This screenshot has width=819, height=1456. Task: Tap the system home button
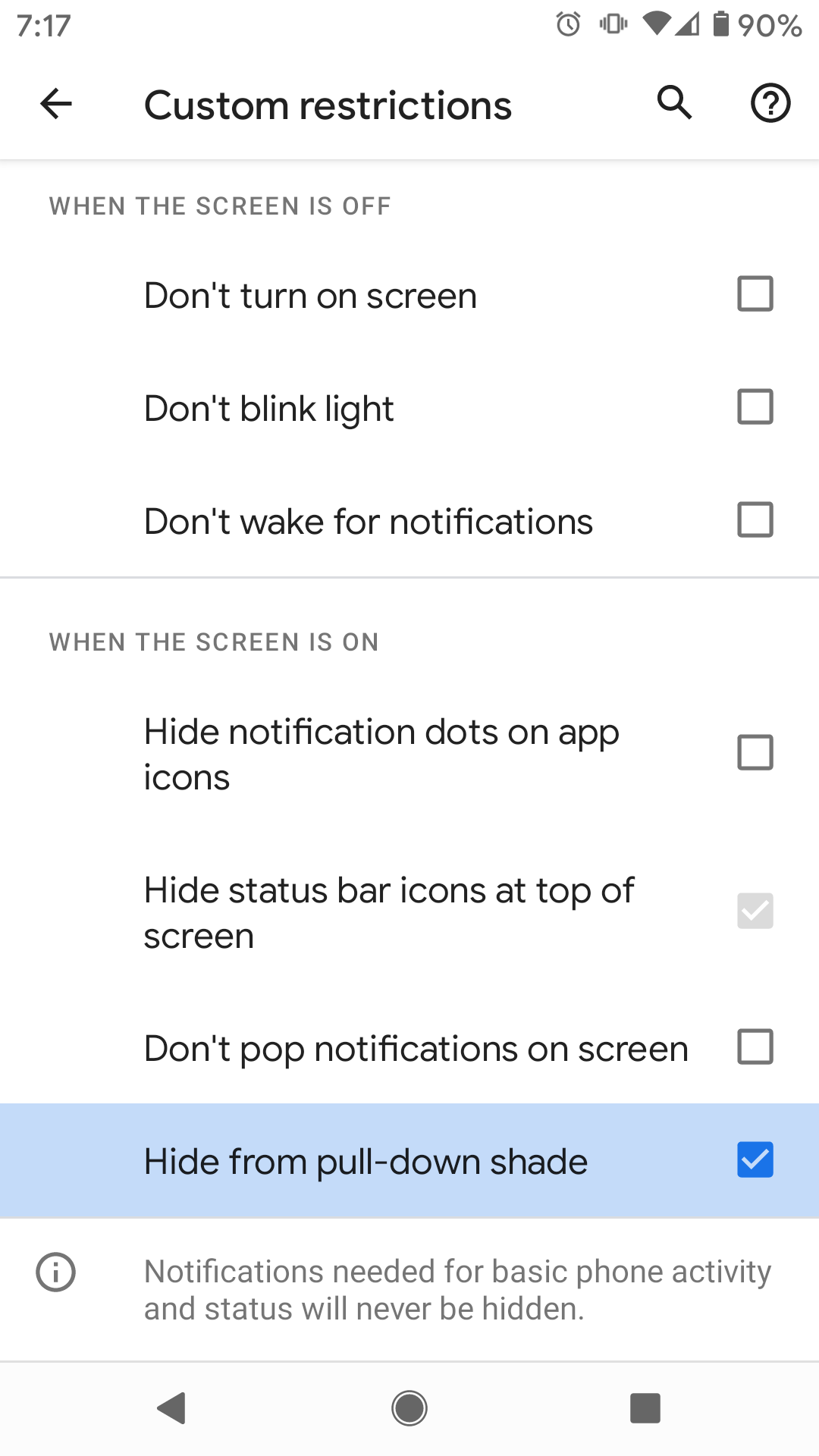tap(409, 1408)
